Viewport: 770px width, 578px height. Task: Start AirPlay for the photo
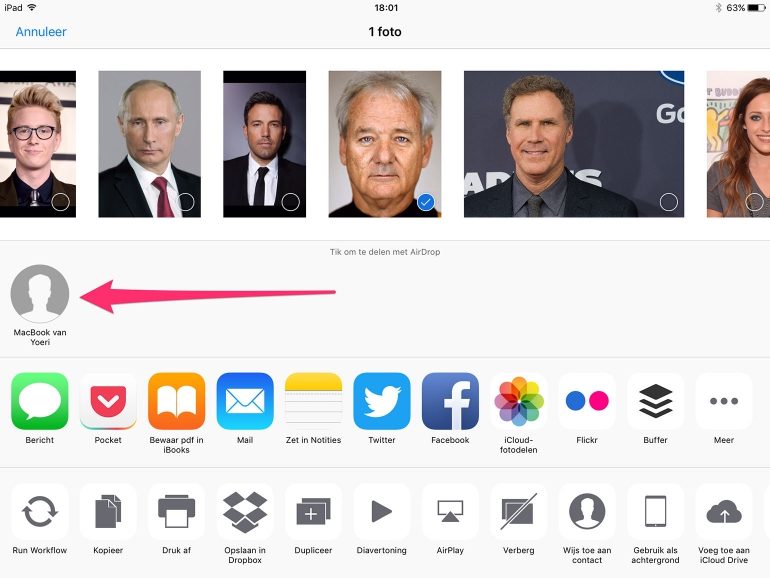[x=450, y=512]
